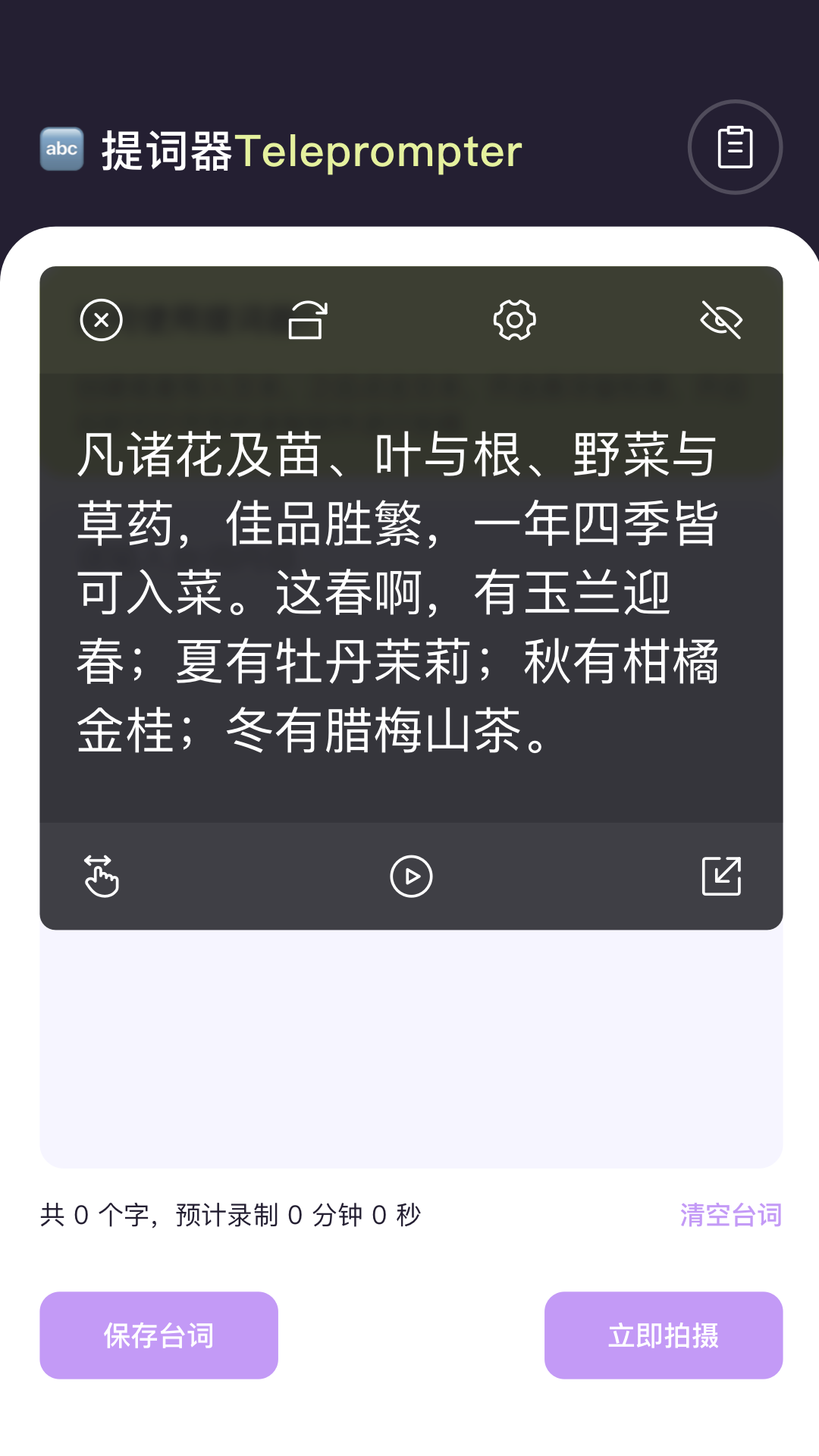819x1456 pixels.
Task: Select the 提词器Teleprompter title bar
Action: click(x=309, y=149)
